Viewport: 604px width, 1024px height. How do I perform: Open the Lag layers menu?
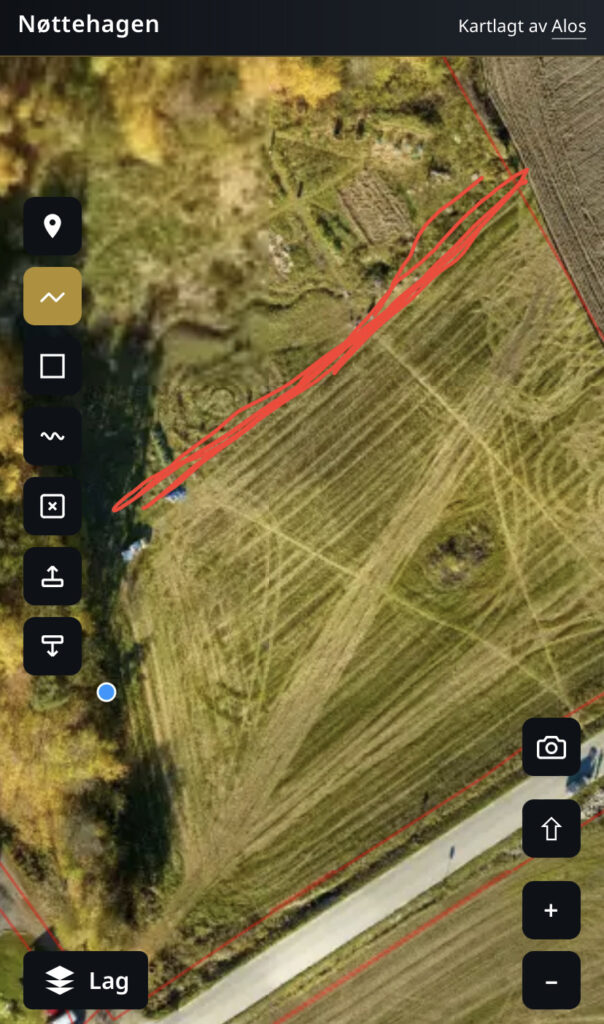point(86,981)
